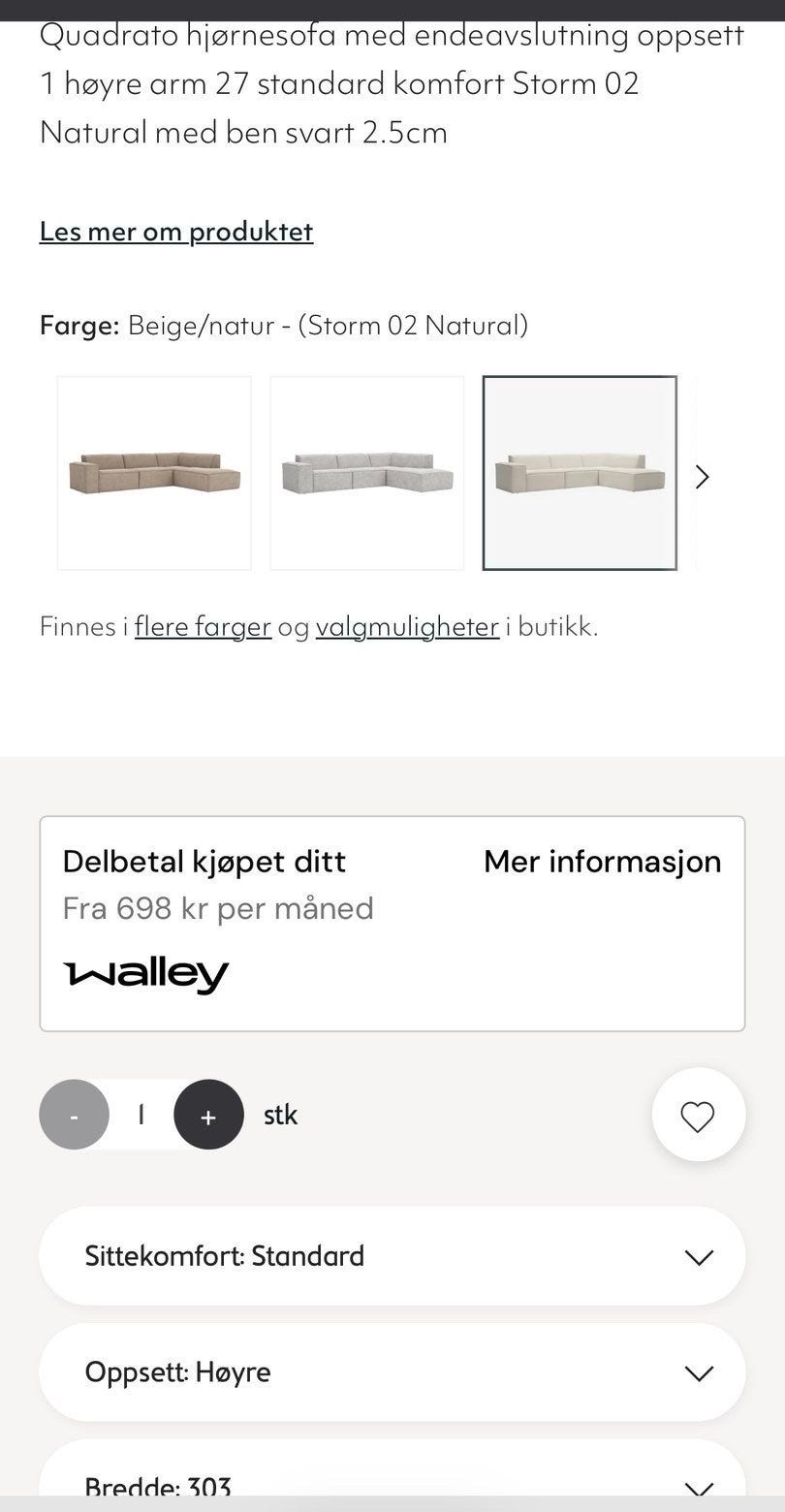Select the quantity input field showing 1
The height and width of the screenshot is (1512, 785).
141,1115
